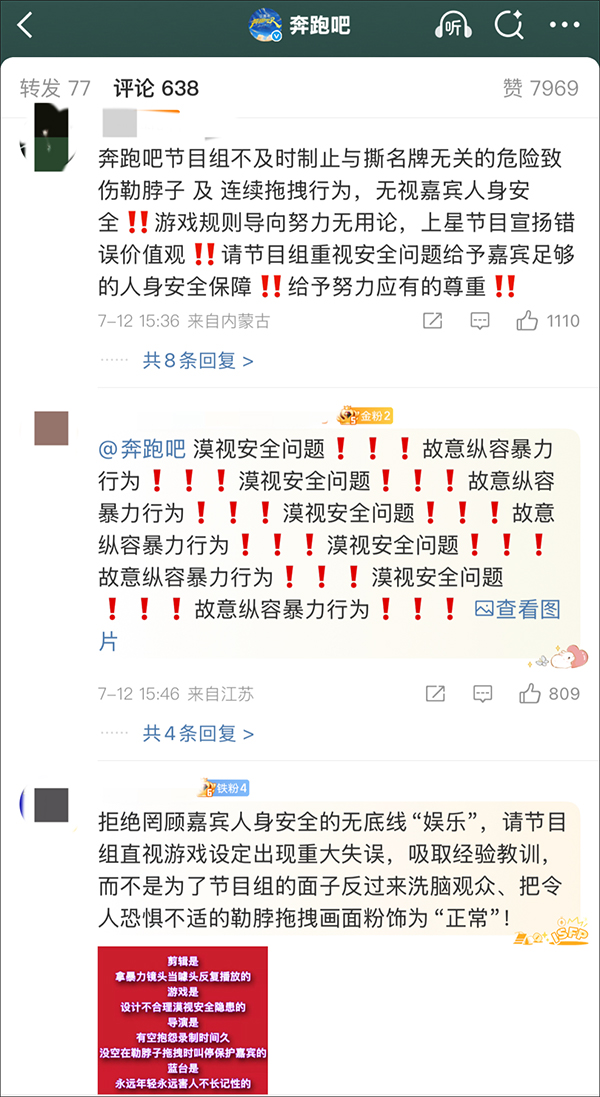The height and width of the screenshot is (1097, 600).
Task: Open the 金粉2 commenter's avatar
Action: [51, 428]
